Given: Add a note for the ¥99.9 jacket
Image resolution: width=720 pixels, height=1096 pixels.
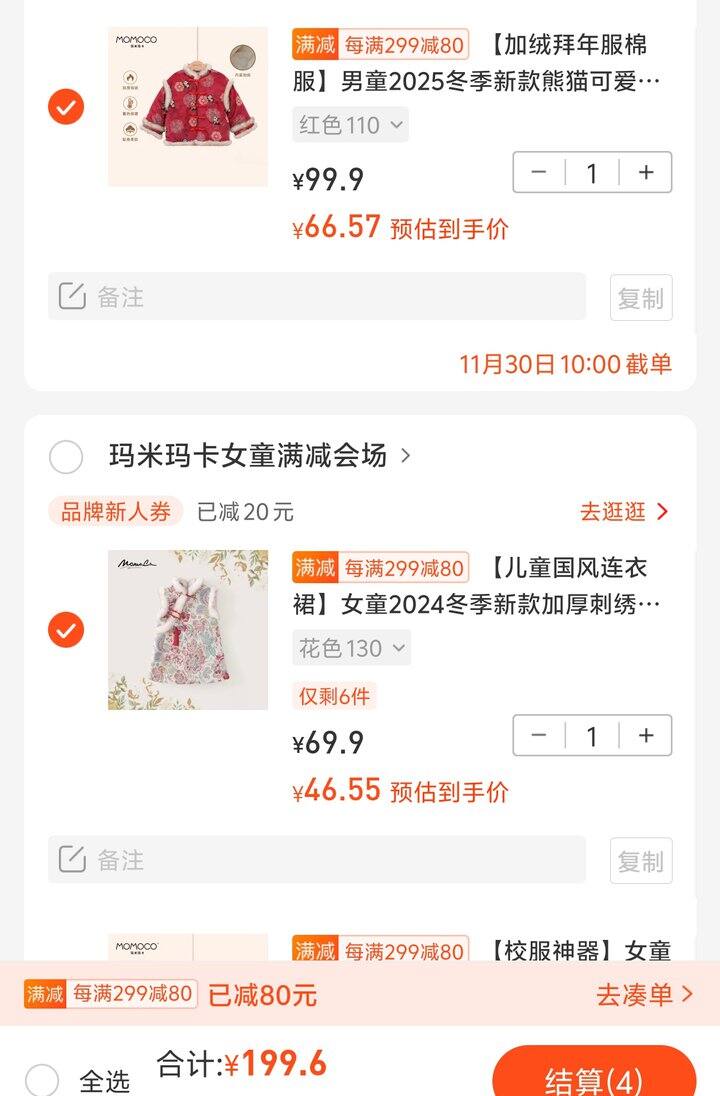Looking at the screenshot, I should (316, 297).
